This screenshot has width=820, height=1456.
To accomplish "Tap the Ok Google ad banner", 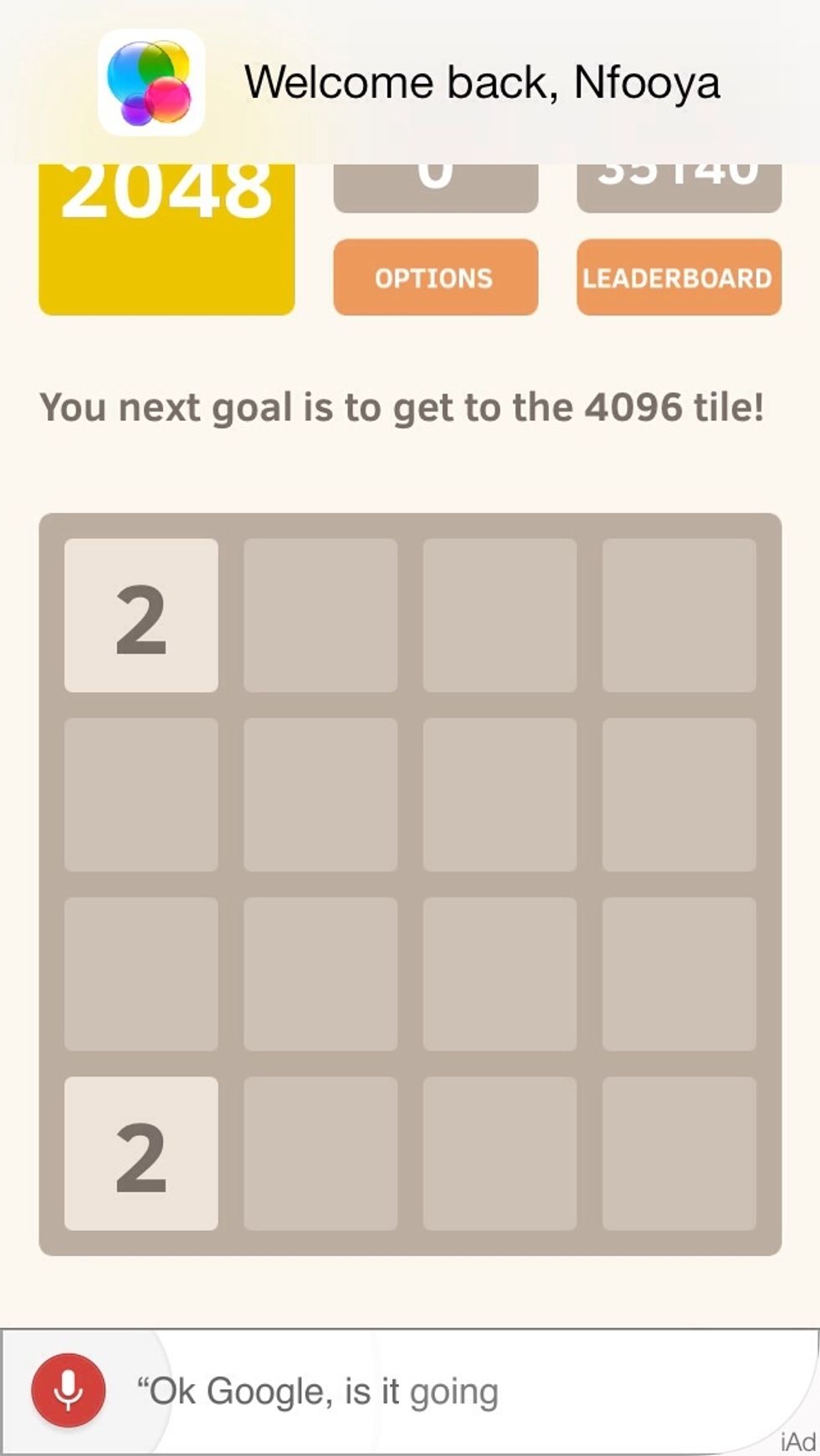I will [410, 1392].
